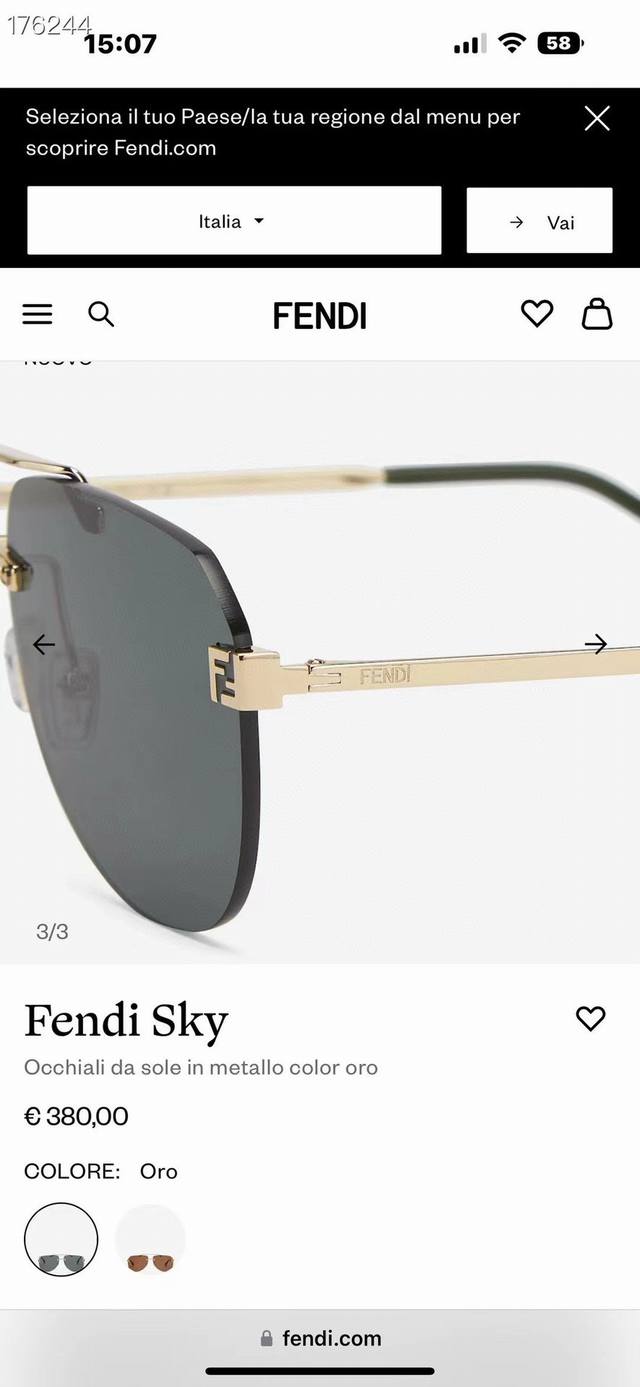Open the search magnifier
The width and height of the screenshot is (640, 1387).
click(x=101, y=314)
